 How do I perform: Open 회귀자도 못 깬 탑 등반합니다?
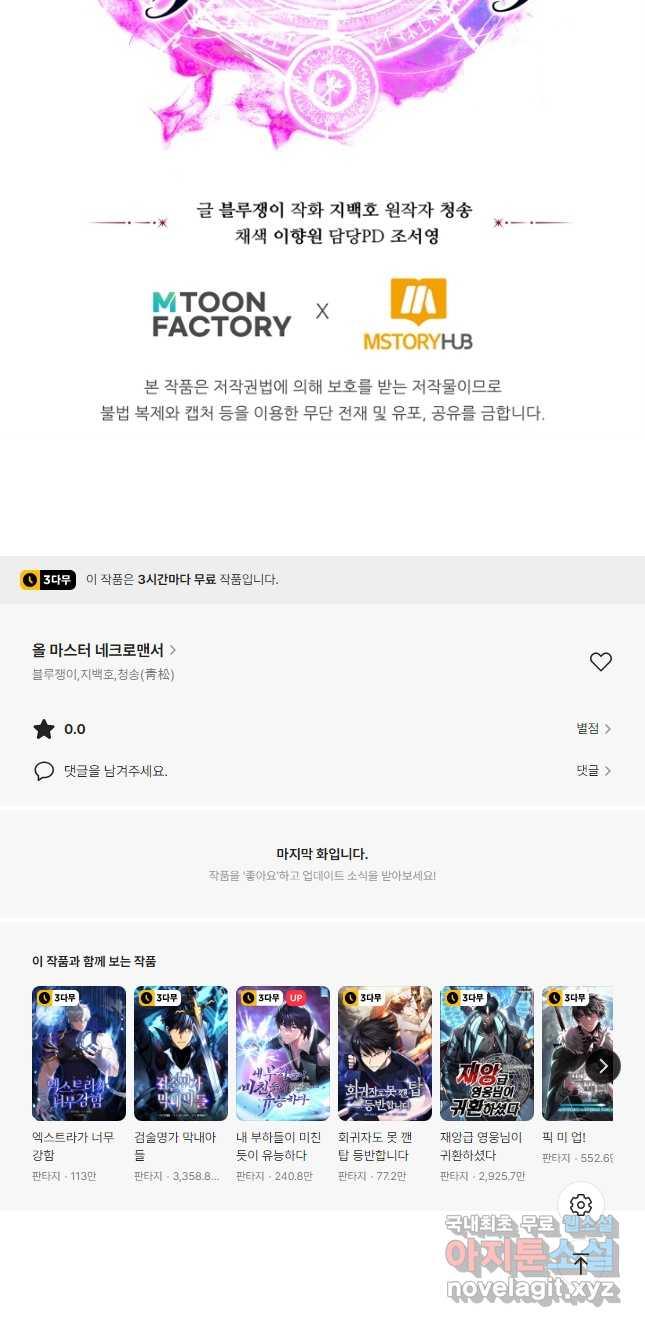(385, 1053)
